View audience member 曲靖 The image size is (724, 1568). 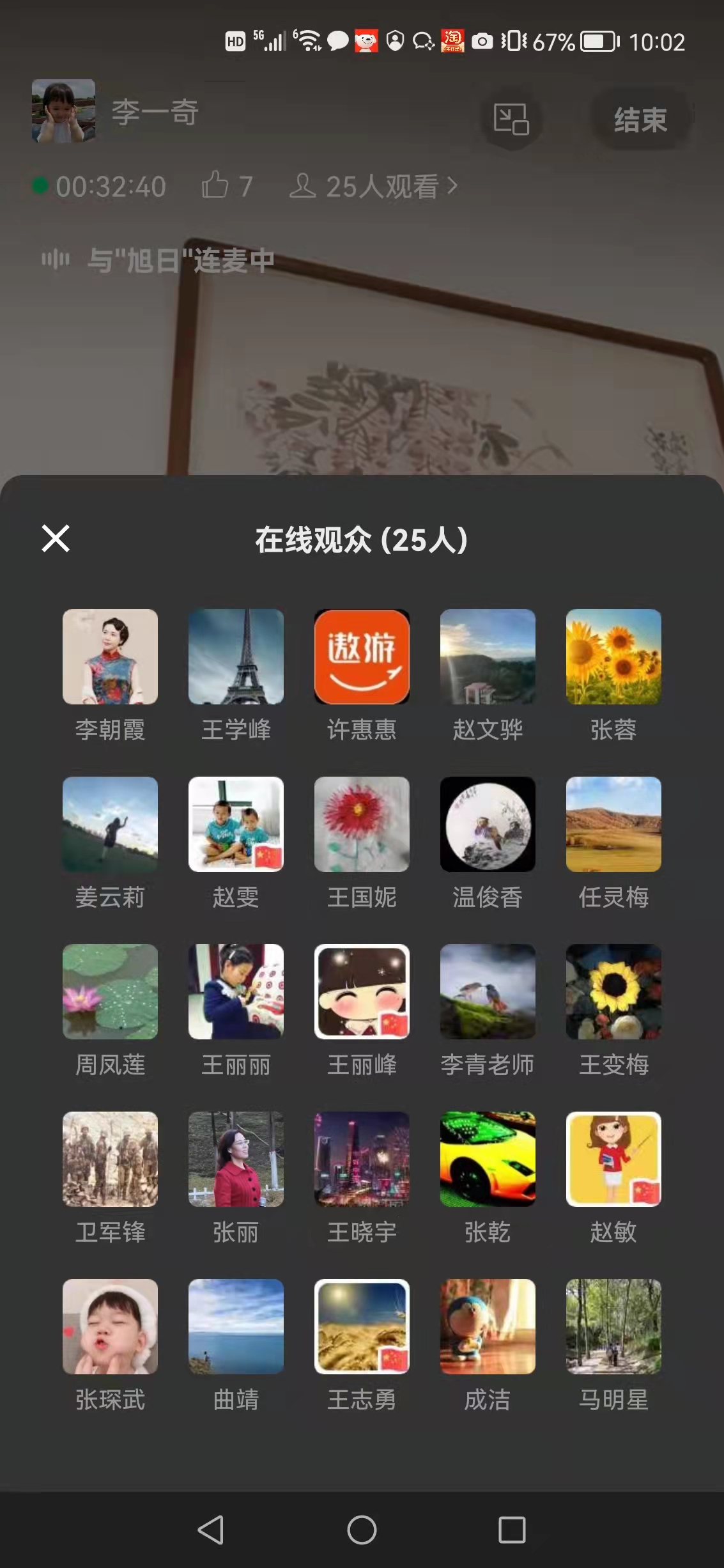tap(236, 1326)
